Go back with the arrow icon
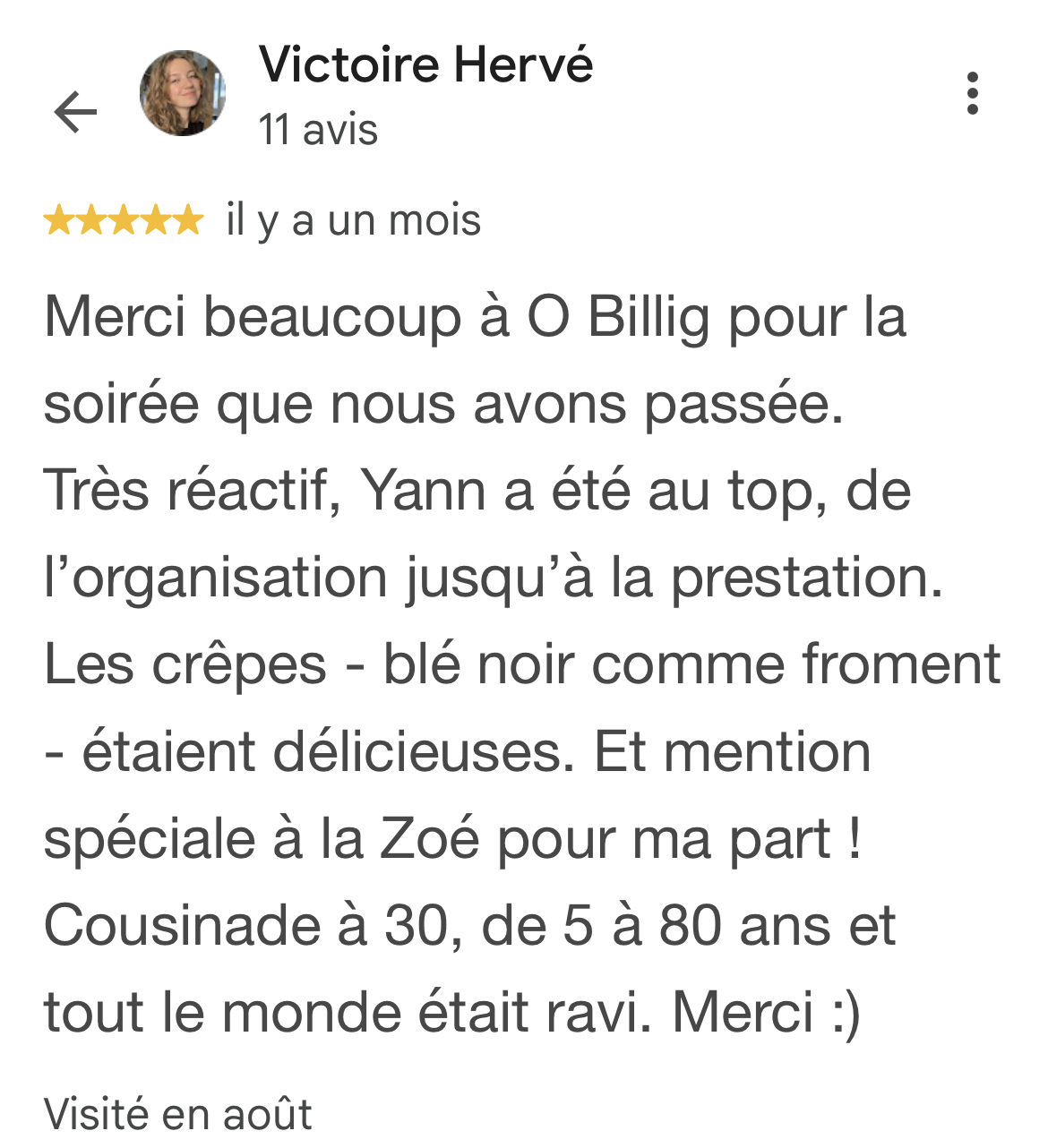Image resolution: width=1048 pixels, height=1148 pixels. tap(75, 113)
